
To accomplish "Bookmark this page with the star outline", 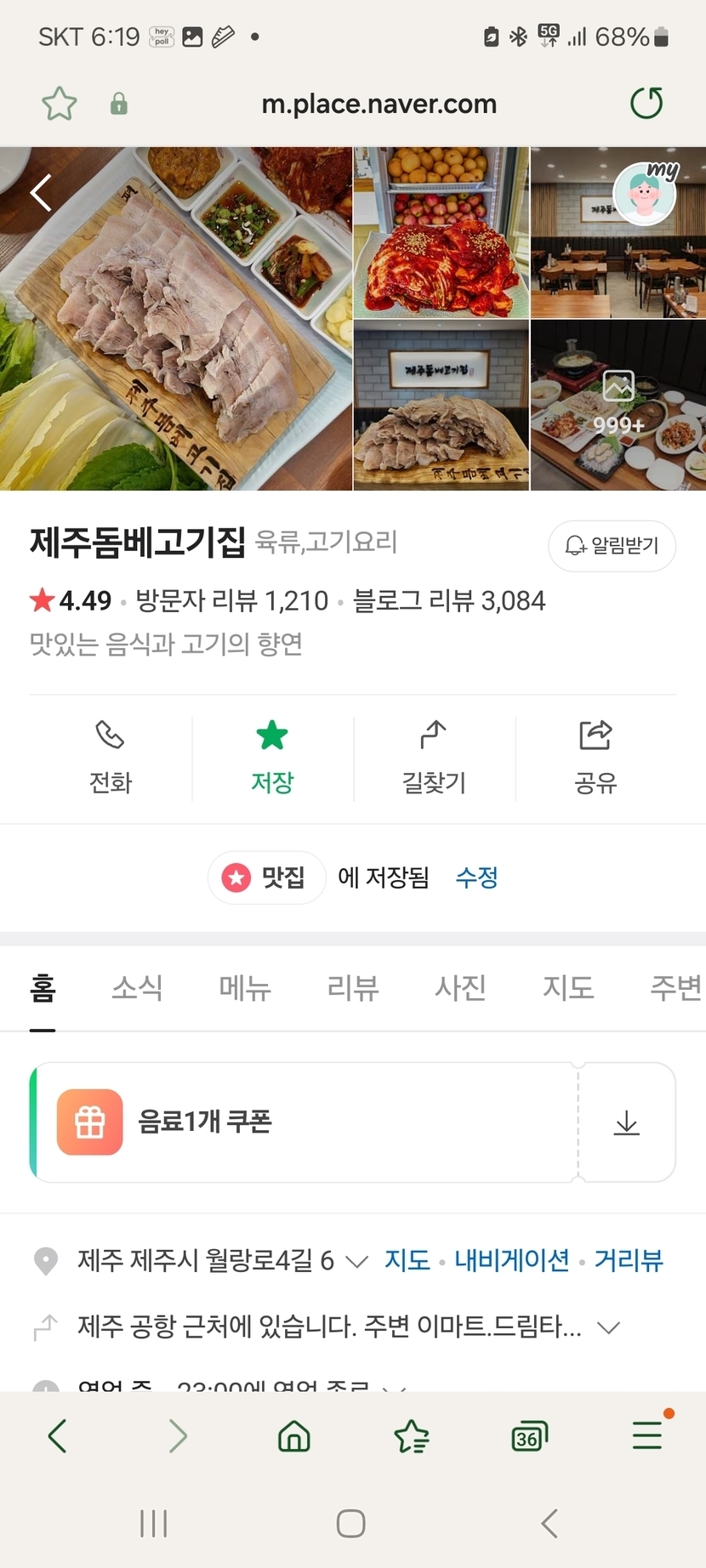I will [x=60, y=105].
